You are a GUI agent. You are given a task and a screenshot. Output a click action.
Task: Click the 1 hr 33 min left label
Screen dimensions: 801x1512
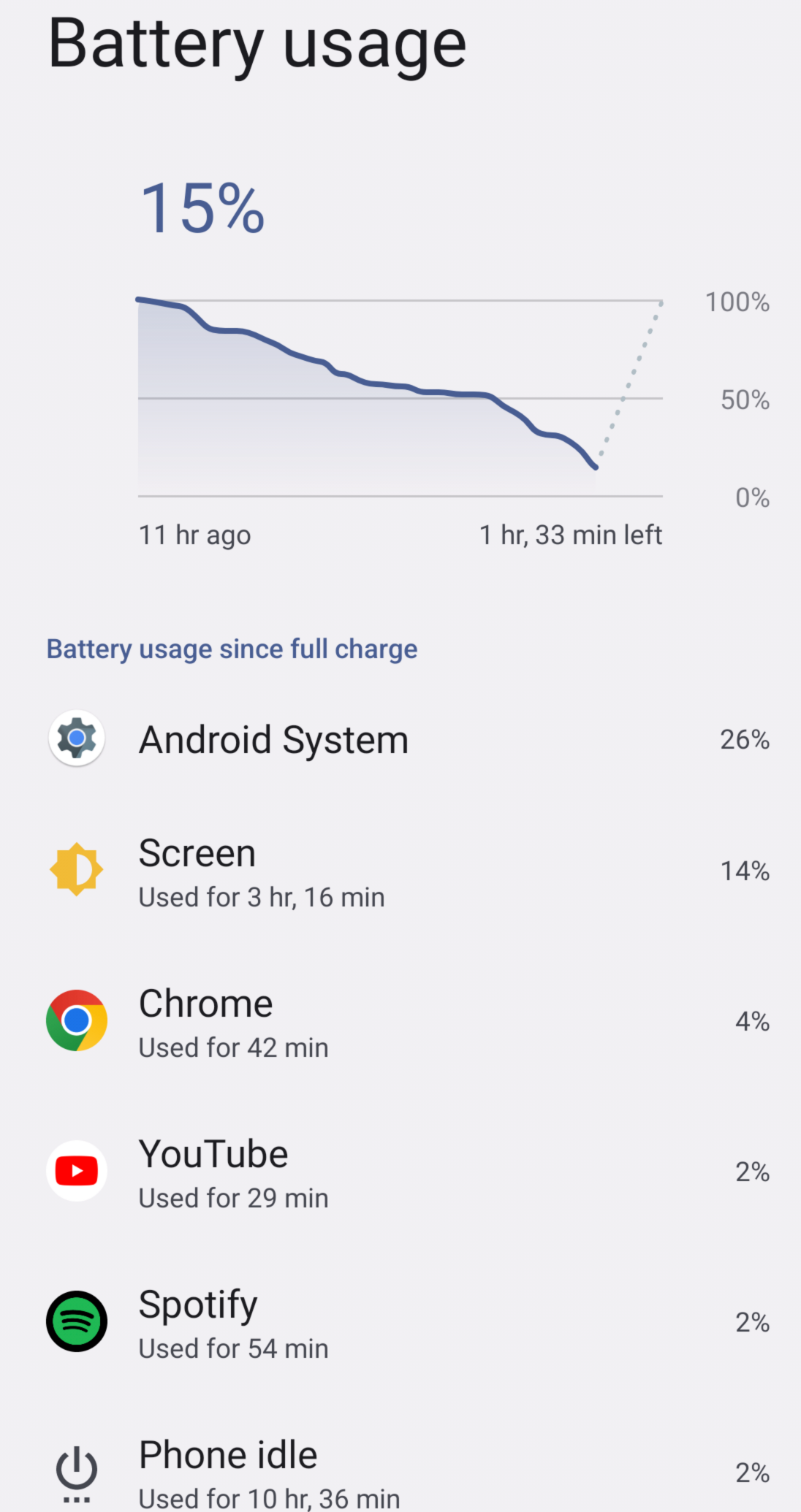571,534
